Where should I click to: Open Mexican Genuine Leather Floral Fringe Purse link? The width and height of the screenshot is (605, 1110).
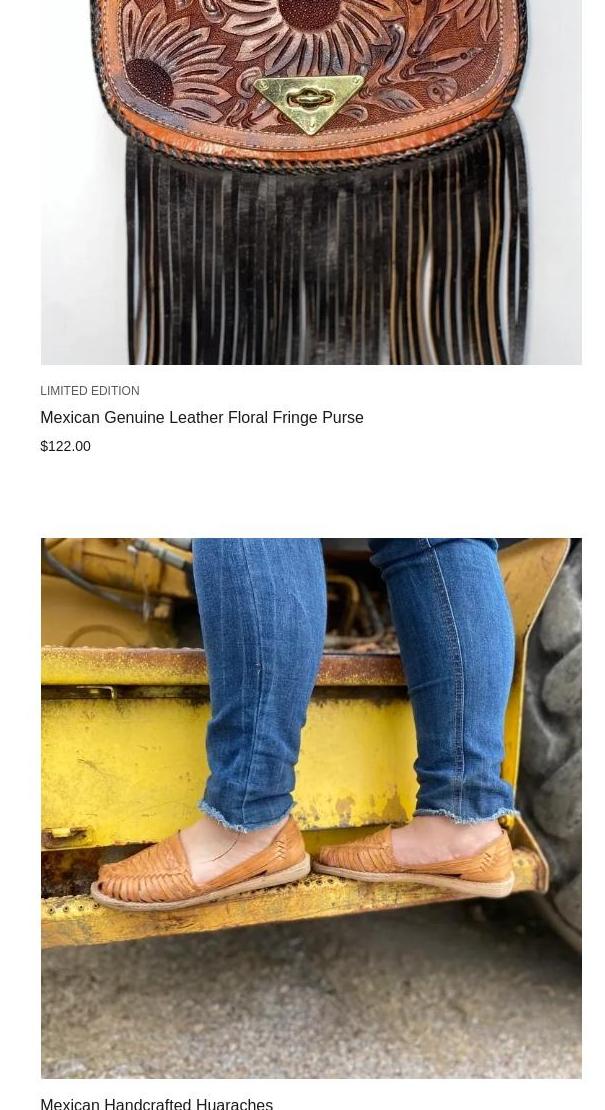pyautogui.click(x=201, y=418)
